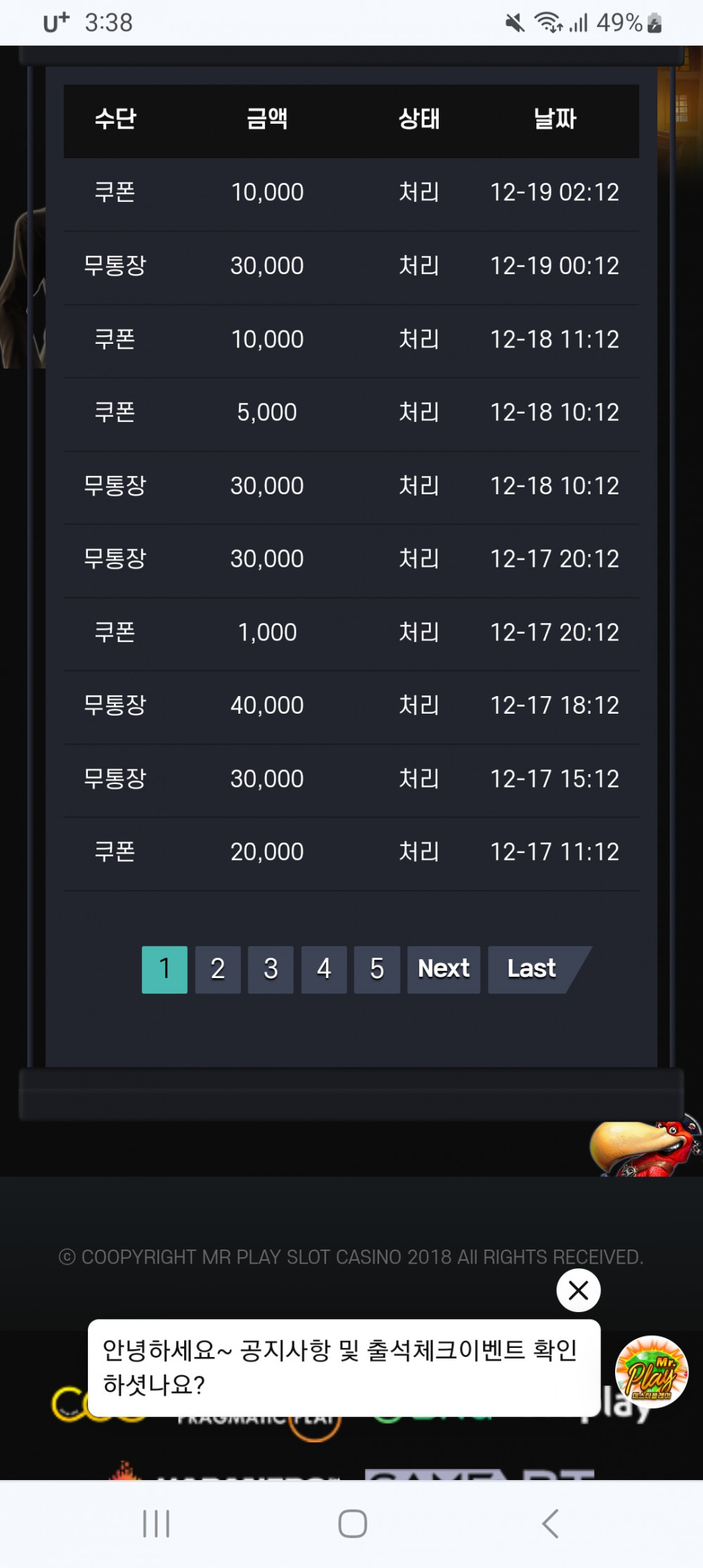Jump to the Last page

[x=532, y=969]
